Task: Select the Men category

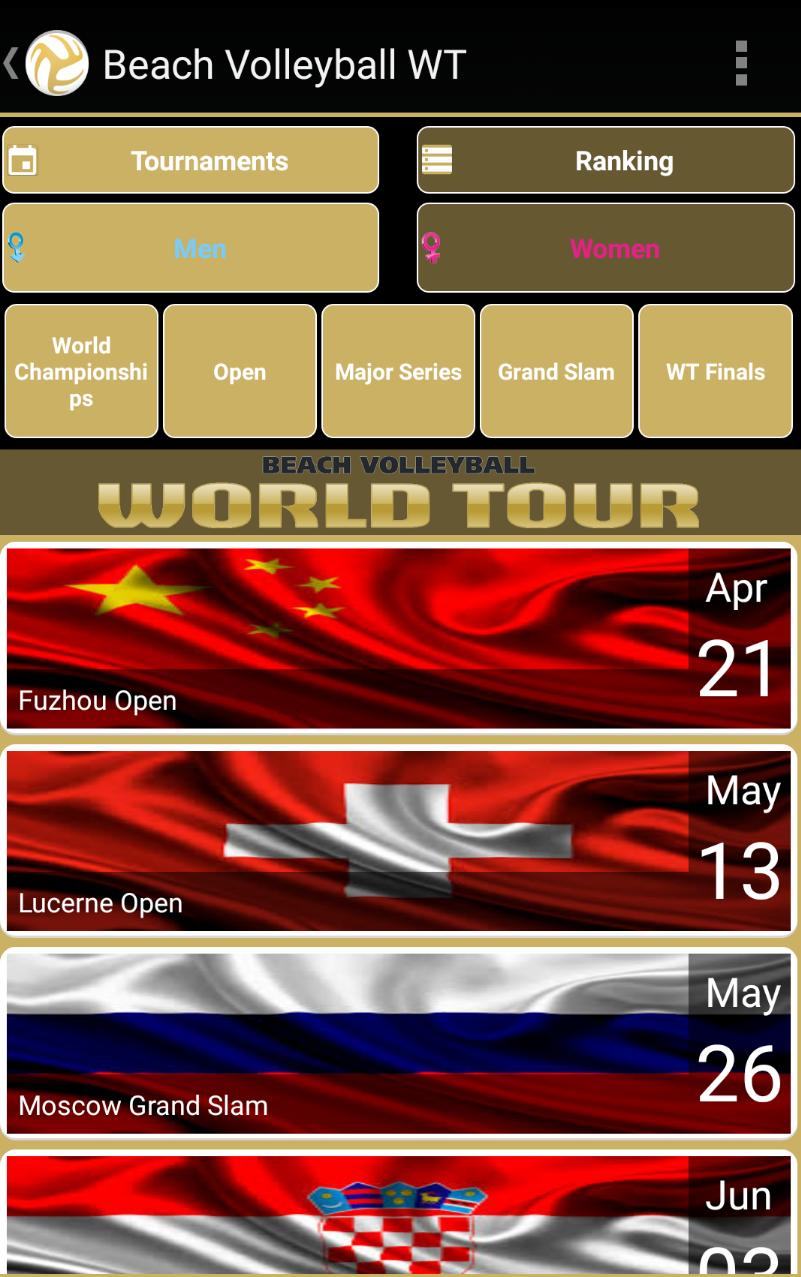Action: (x=191, y=248)
